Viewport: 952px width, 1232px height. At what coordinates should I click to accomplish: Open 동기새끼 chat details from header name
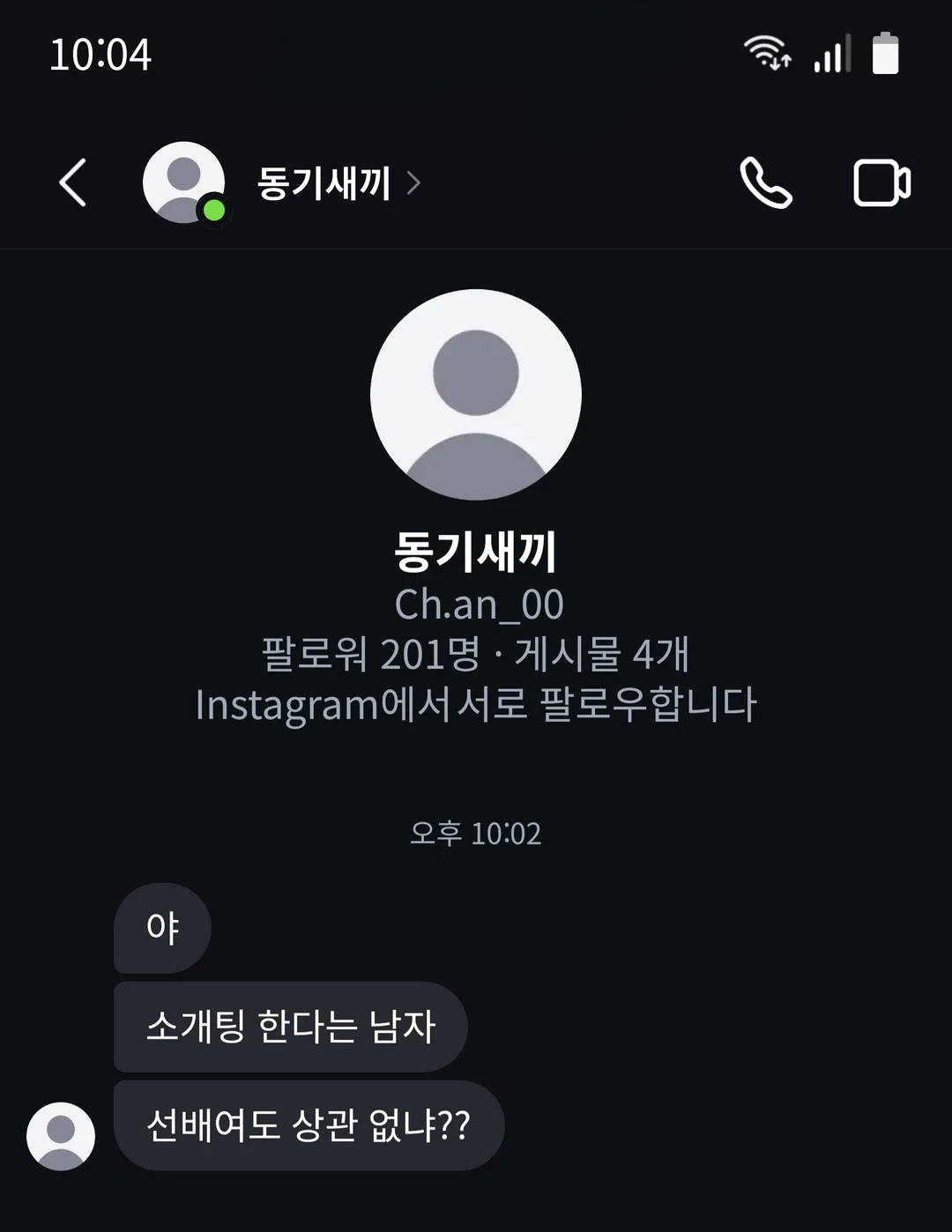(x=324, y=183)
